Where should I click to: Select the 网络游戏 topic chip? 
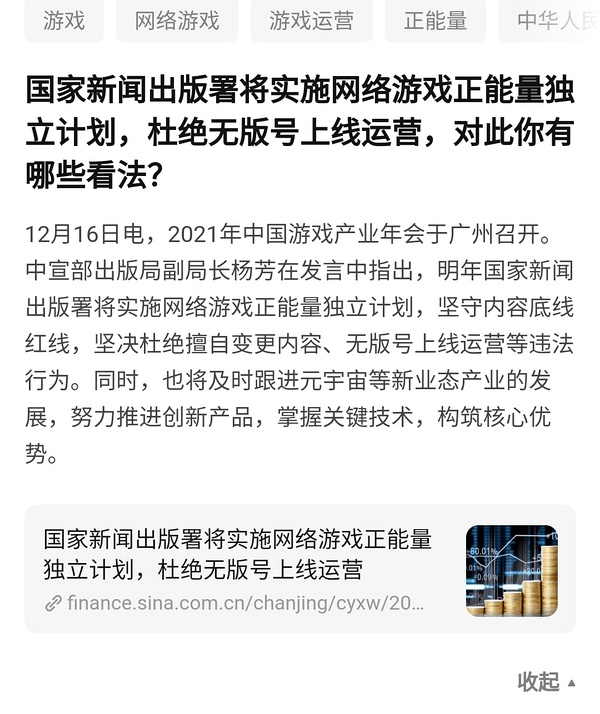click(177, 20)
